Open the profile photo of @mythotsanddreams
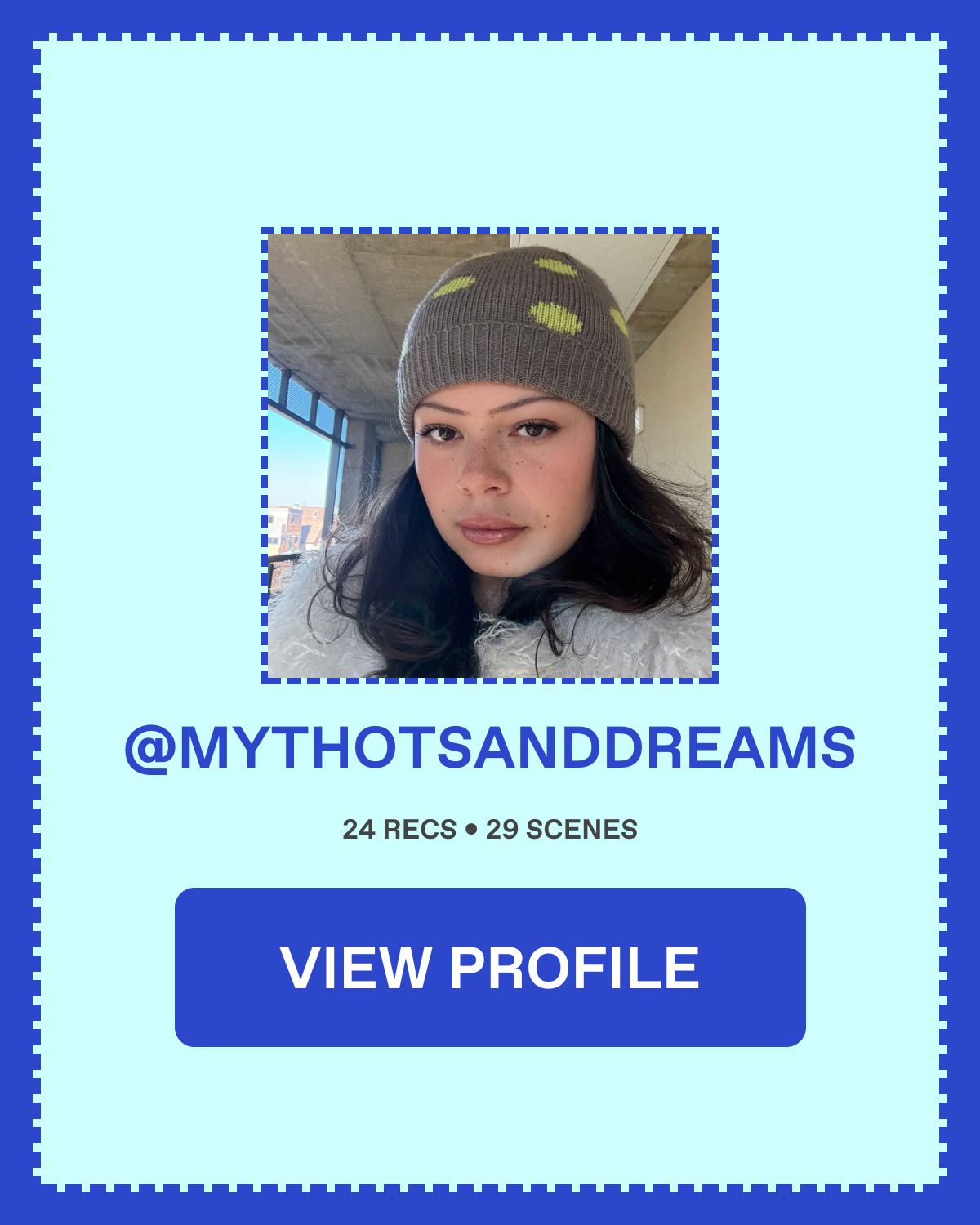 click(490, 456)
